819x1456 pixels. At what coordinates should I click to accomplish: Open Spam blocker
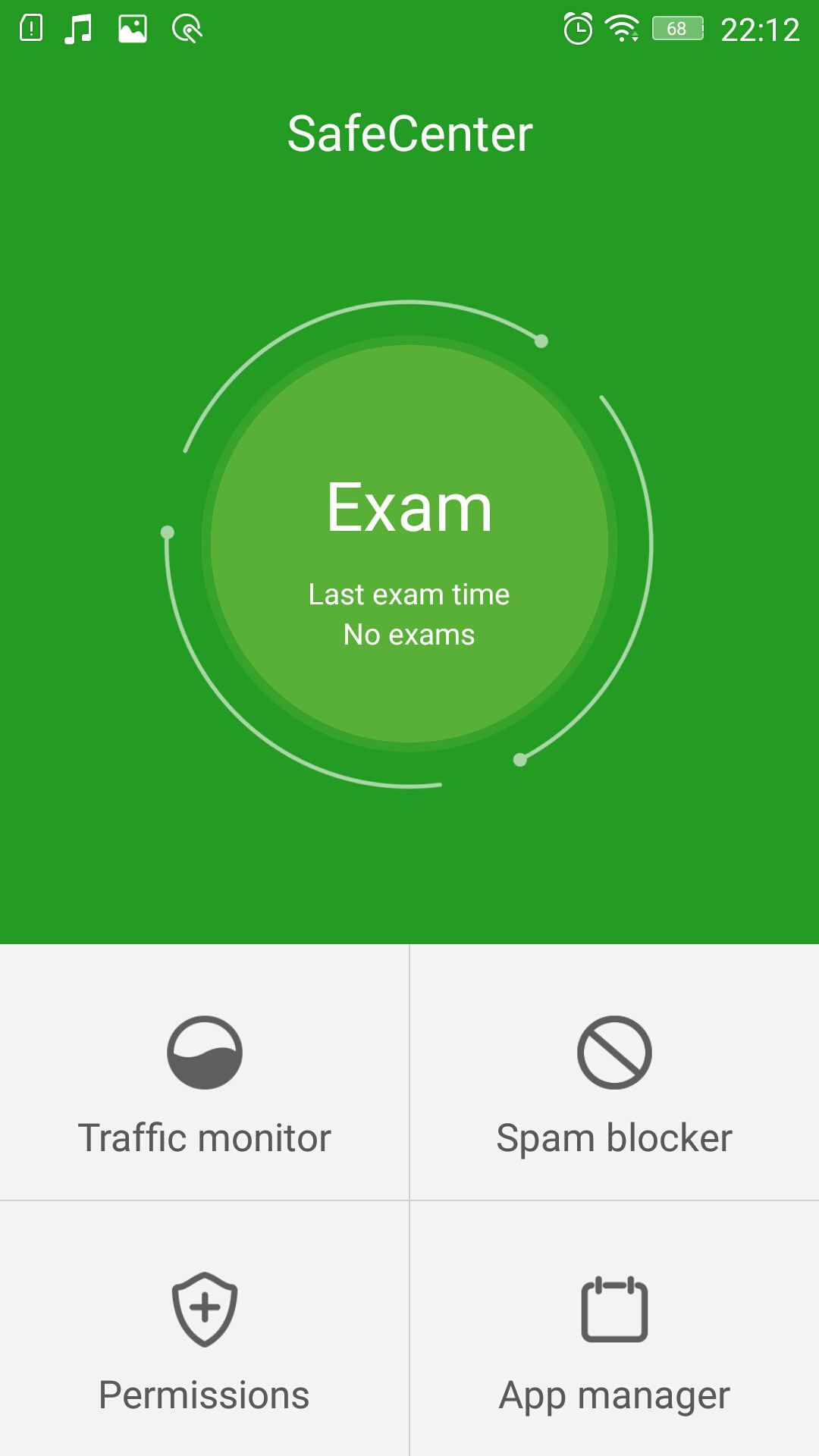click(614, 1072)
